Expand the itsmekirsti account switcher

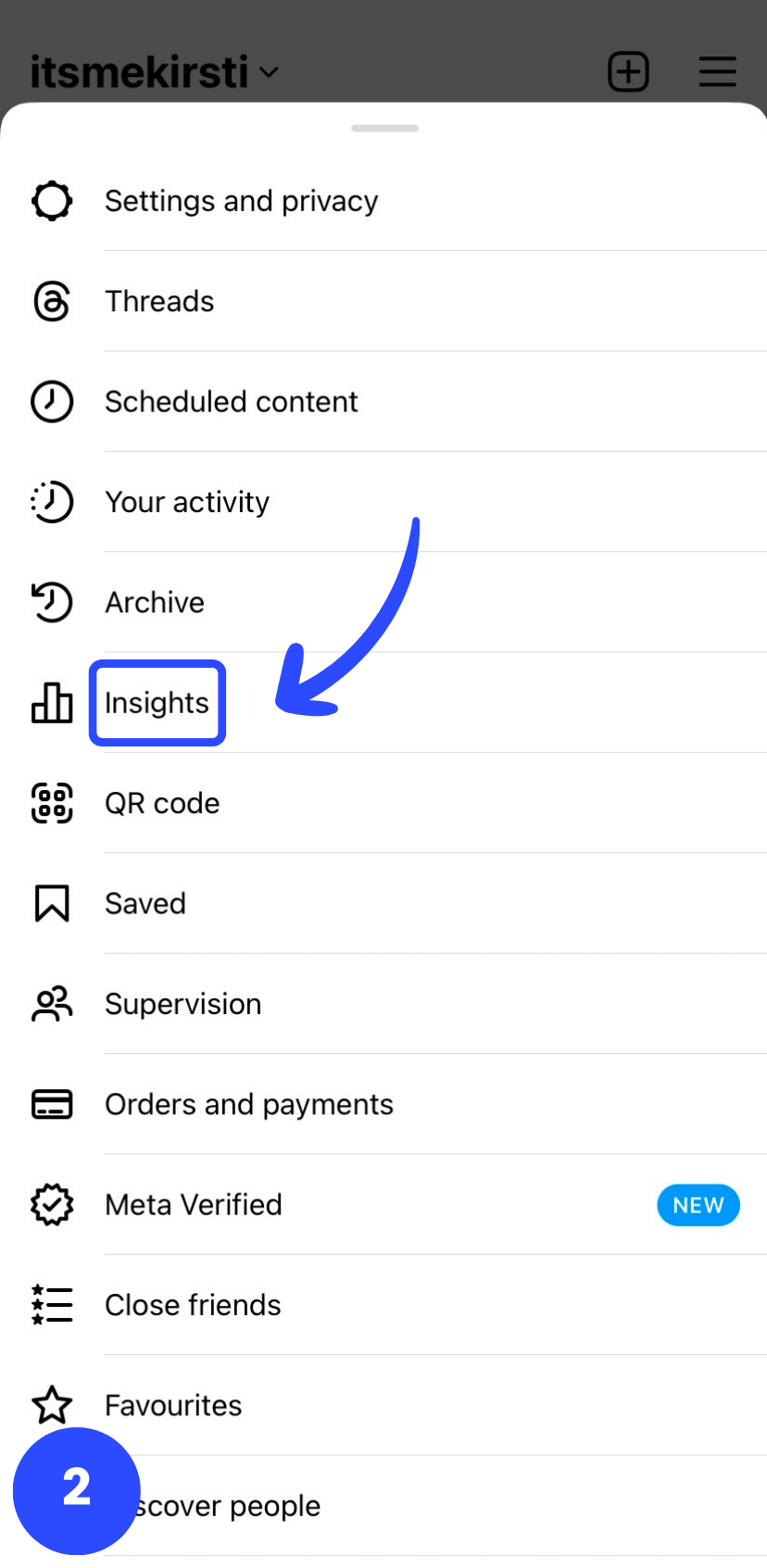154,72
